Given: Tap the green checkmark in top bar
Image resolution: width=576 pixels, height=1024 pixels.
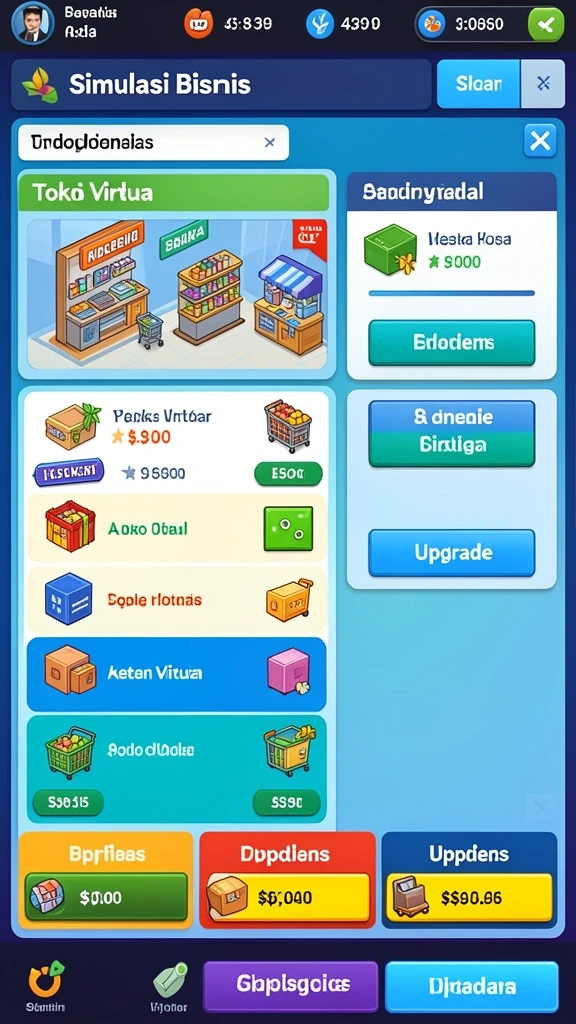Looking at the screenshot, I should [x=546, y=25].
